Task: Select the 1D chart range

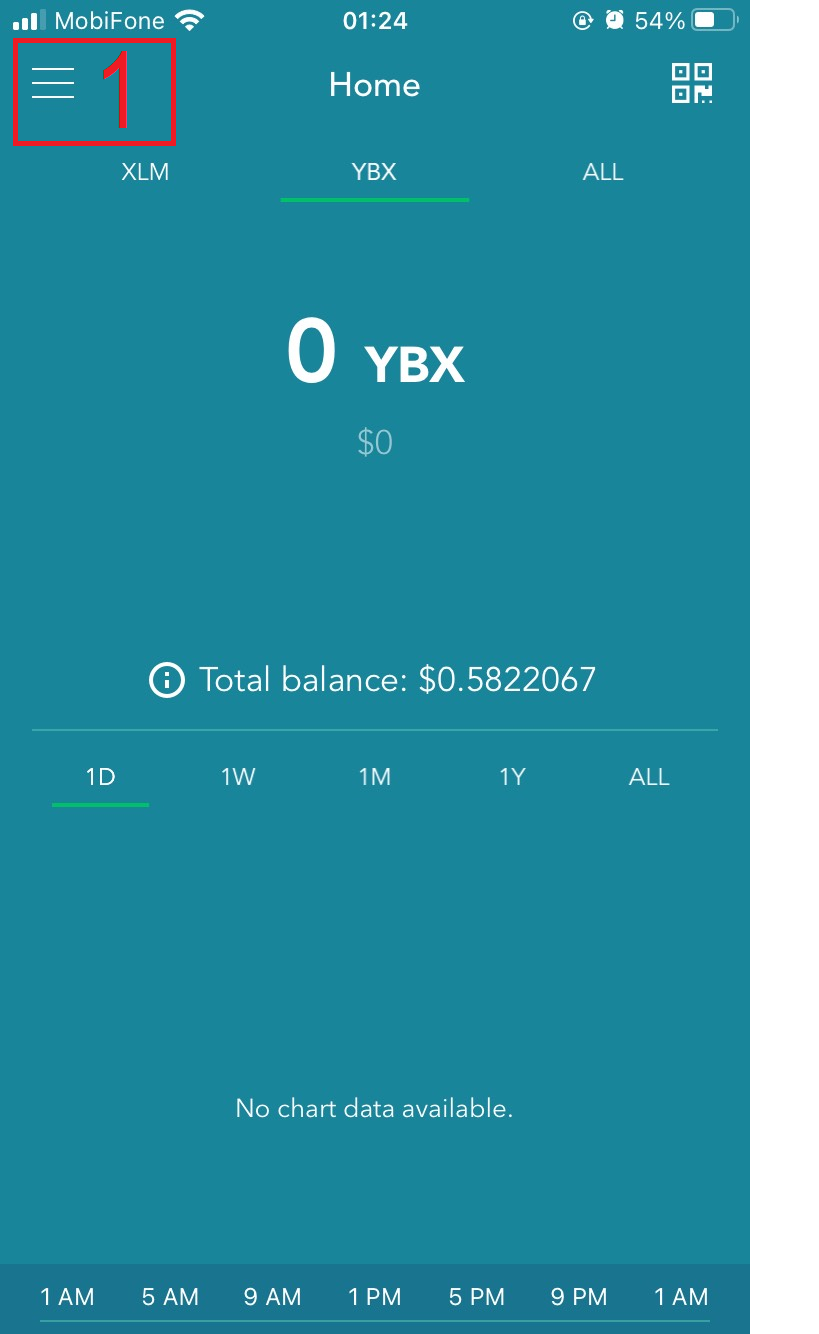Action: coord(100,777)
